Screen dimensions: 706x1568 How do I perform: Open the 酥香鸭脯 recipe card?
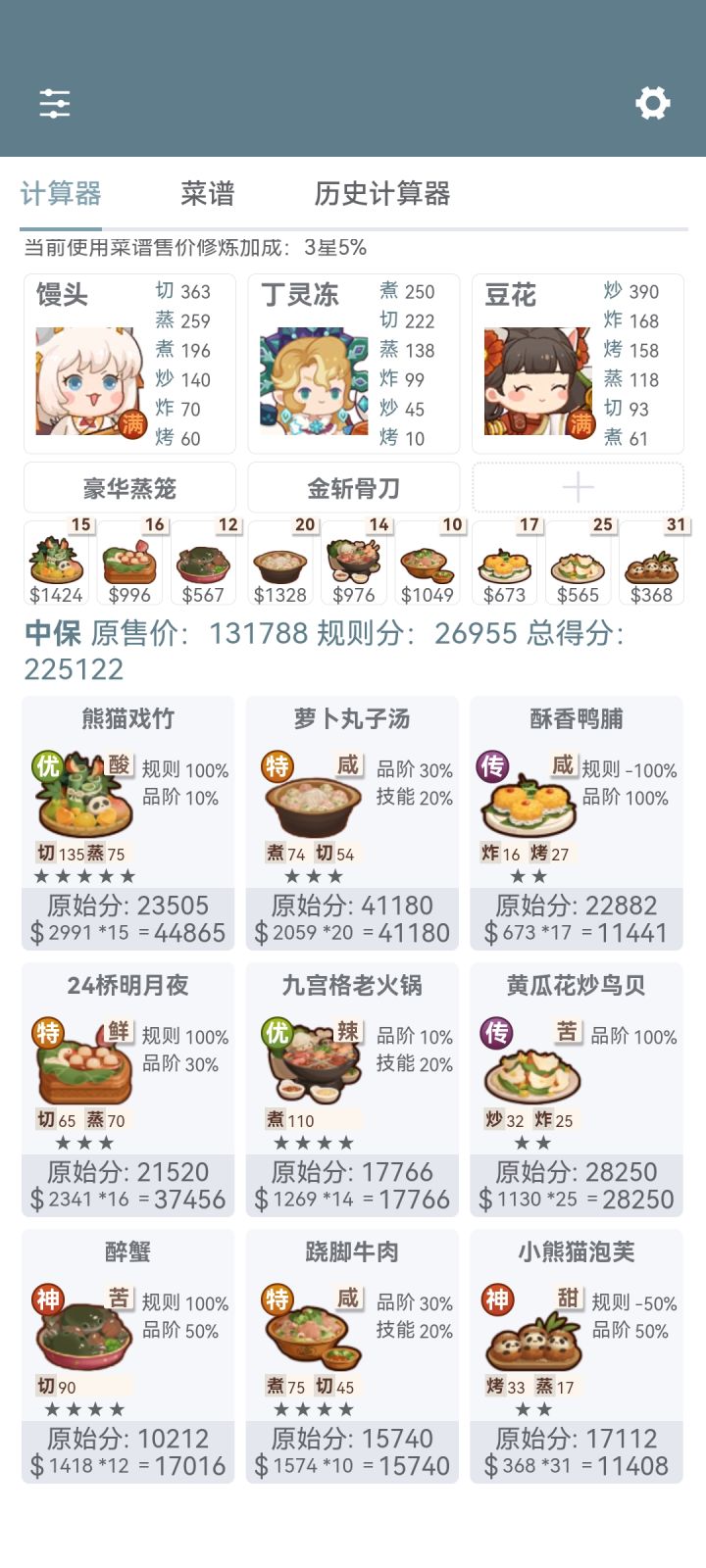pos(577,823)
